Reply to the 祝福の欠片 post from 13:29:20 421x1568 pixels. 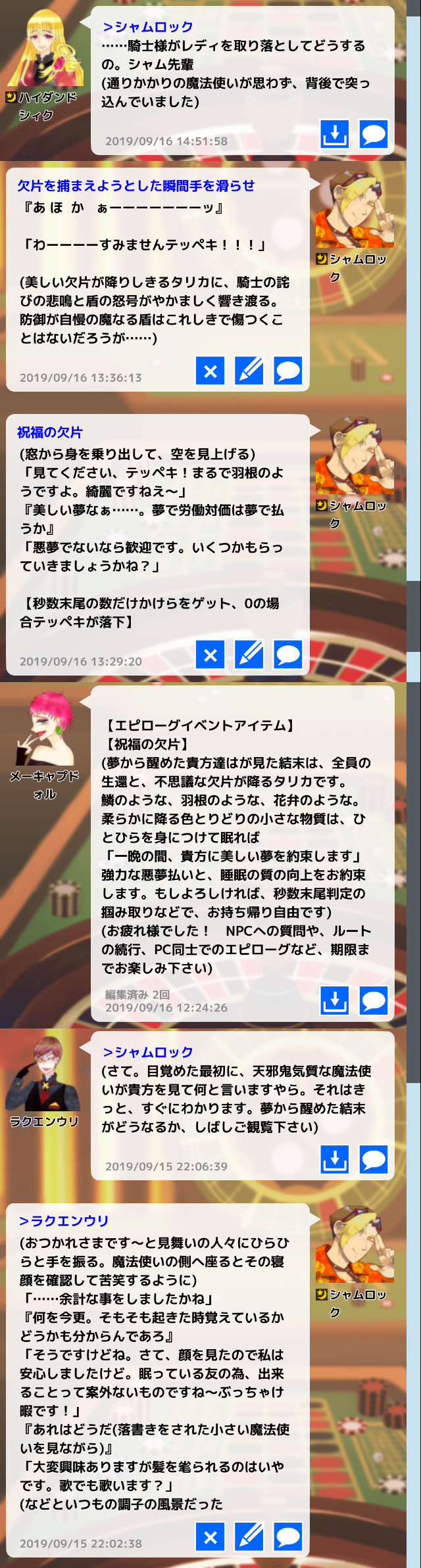click(288, 655)
